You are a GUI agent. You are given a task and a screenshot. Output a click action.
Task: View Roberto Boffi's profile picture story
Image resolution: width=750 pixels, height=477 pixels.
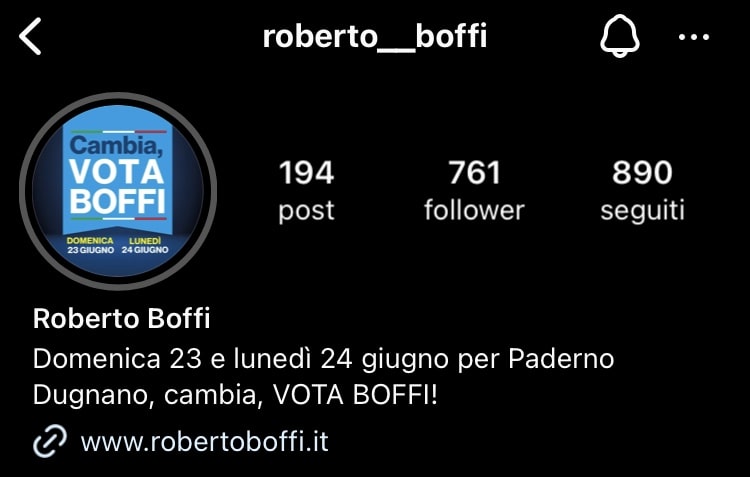(118, 190)
